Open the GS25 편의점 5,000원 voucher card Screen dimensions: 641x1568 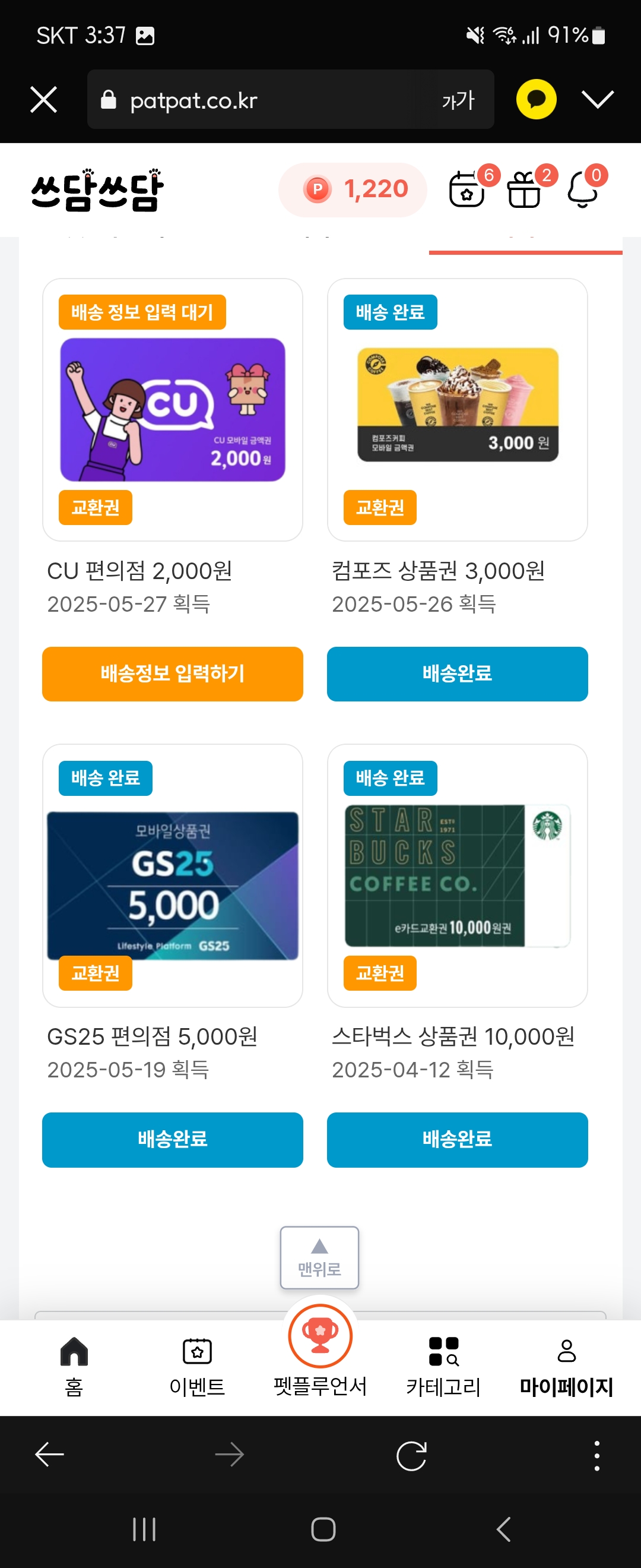click(x=173, y=875)
